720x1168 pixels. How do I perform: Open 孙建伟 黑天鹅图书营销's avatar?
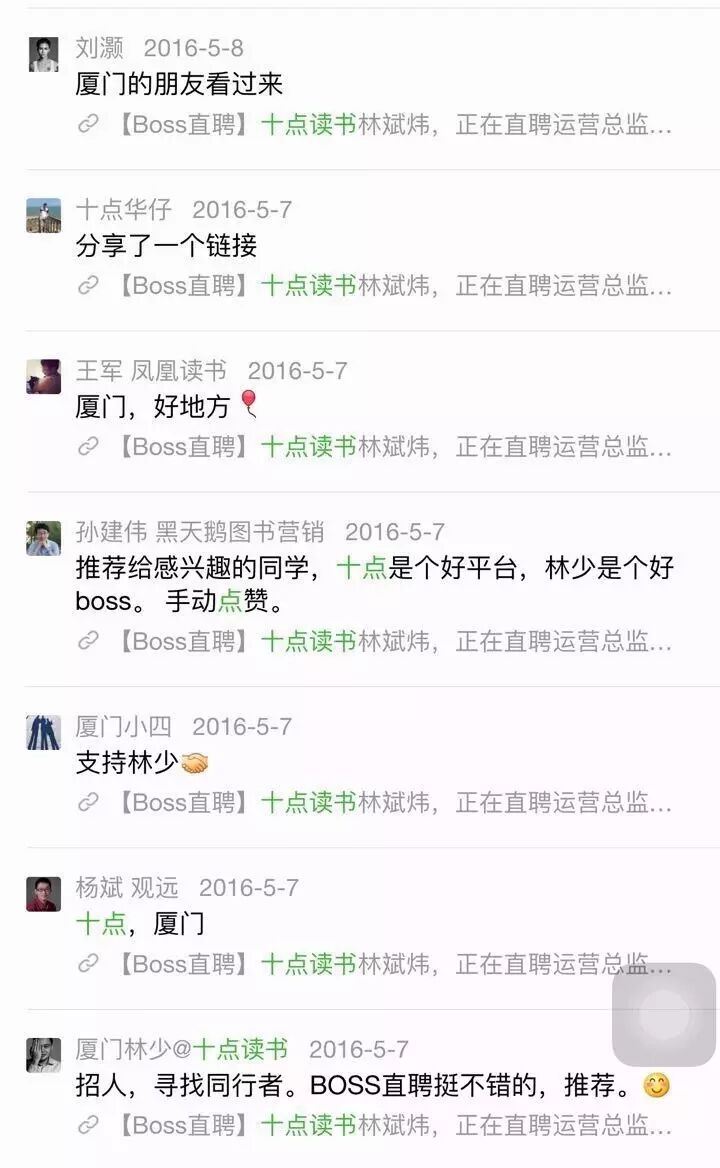click(43, 538)
